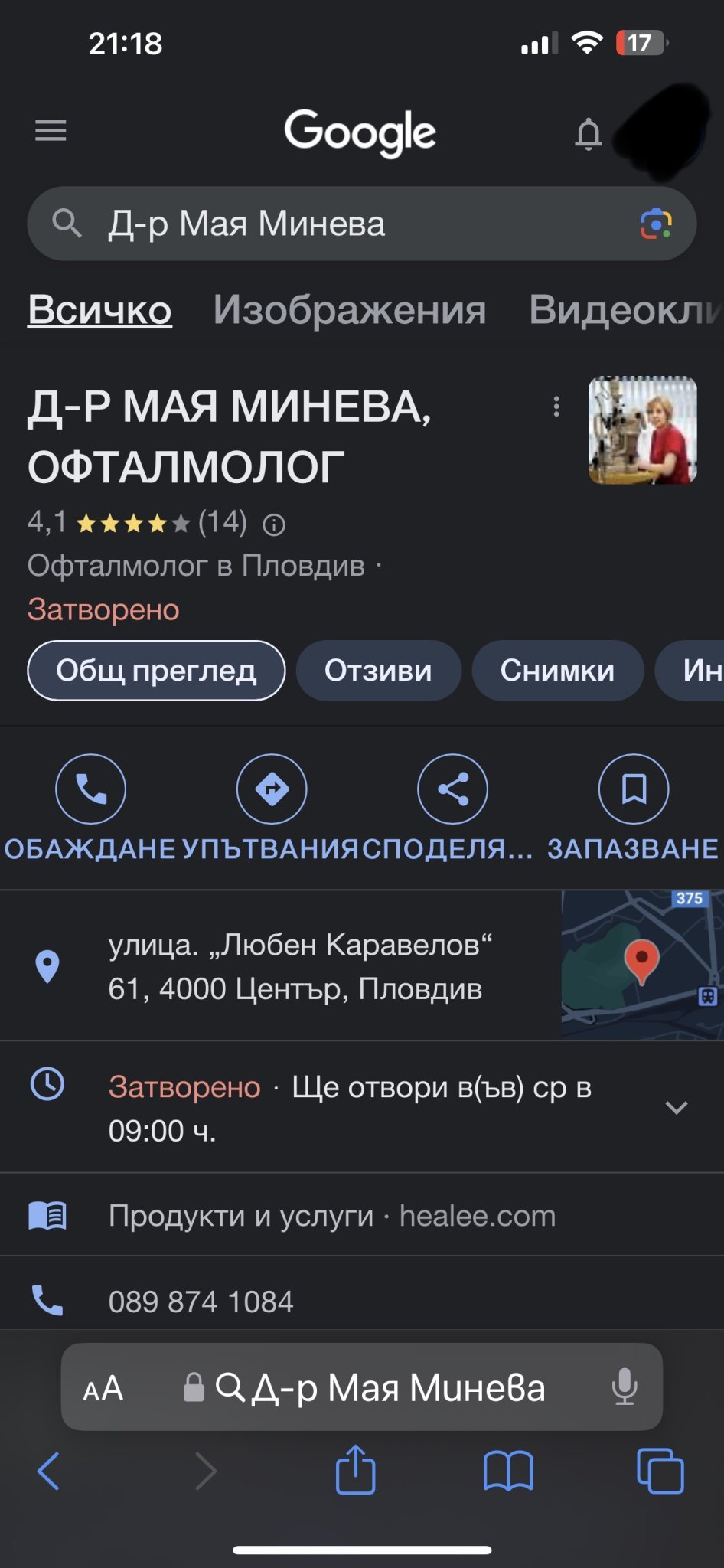This screenshot has height=1568, width=724.
Task: Open the map preview thumbnail
Action: point(641,965)
